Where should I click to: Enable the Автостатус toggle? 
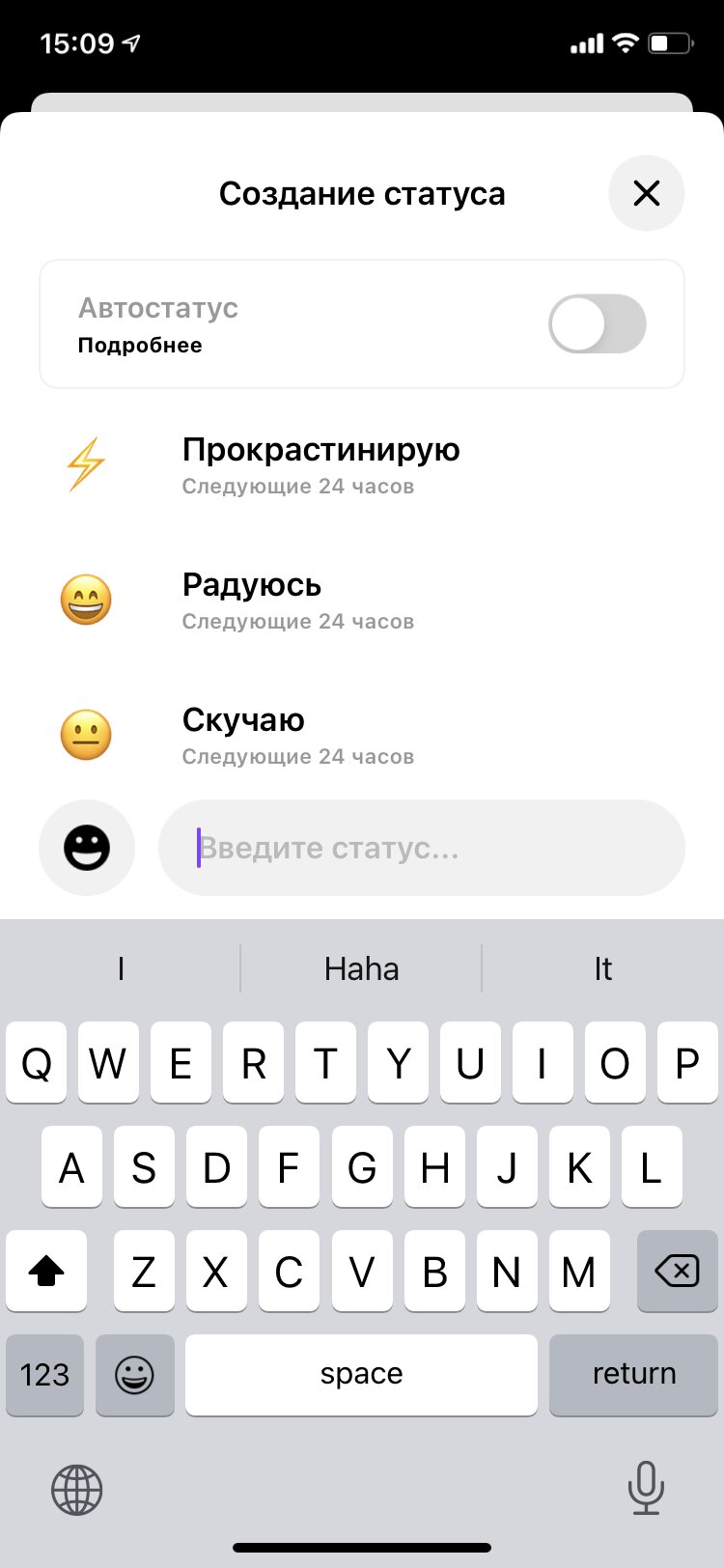tap(598, 323)
